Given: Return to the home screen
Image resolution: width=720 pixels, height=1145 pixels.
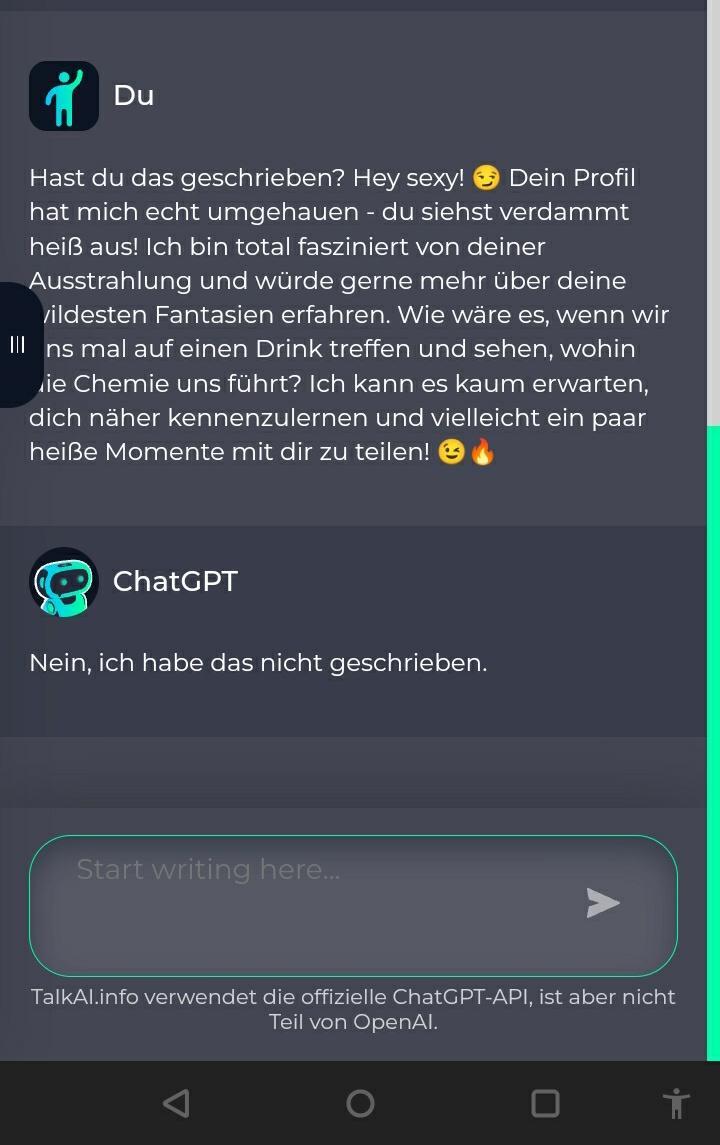Looking at the screenshot, I should click(360, 1103).
